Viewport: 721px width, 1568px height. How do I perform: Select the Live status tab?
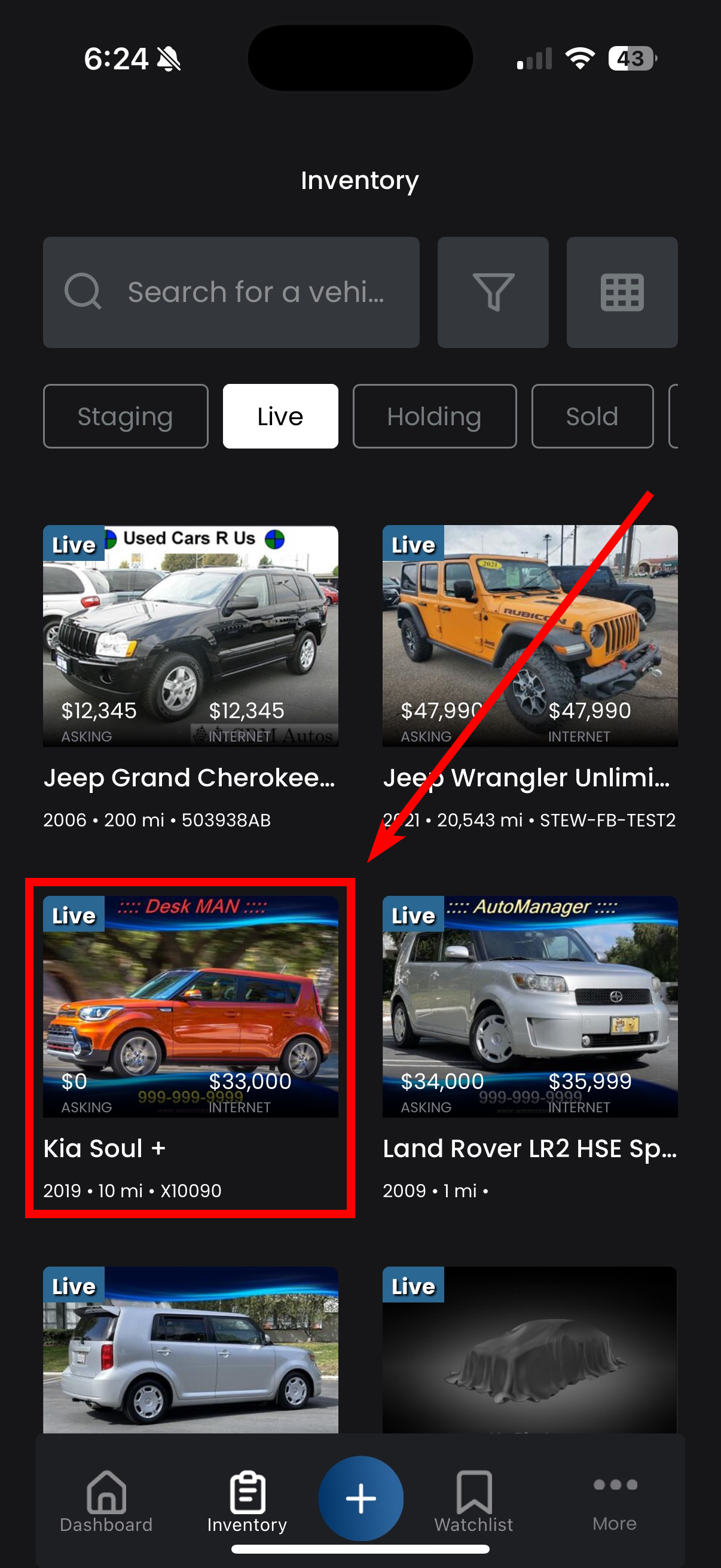point(280,416)
